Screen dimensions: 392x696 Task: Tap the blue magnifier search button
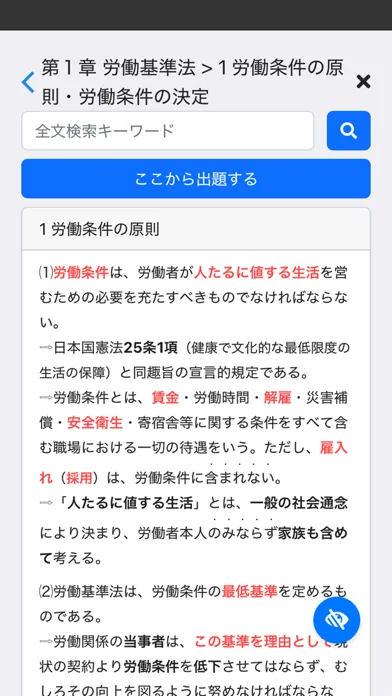tap(348, 131)
